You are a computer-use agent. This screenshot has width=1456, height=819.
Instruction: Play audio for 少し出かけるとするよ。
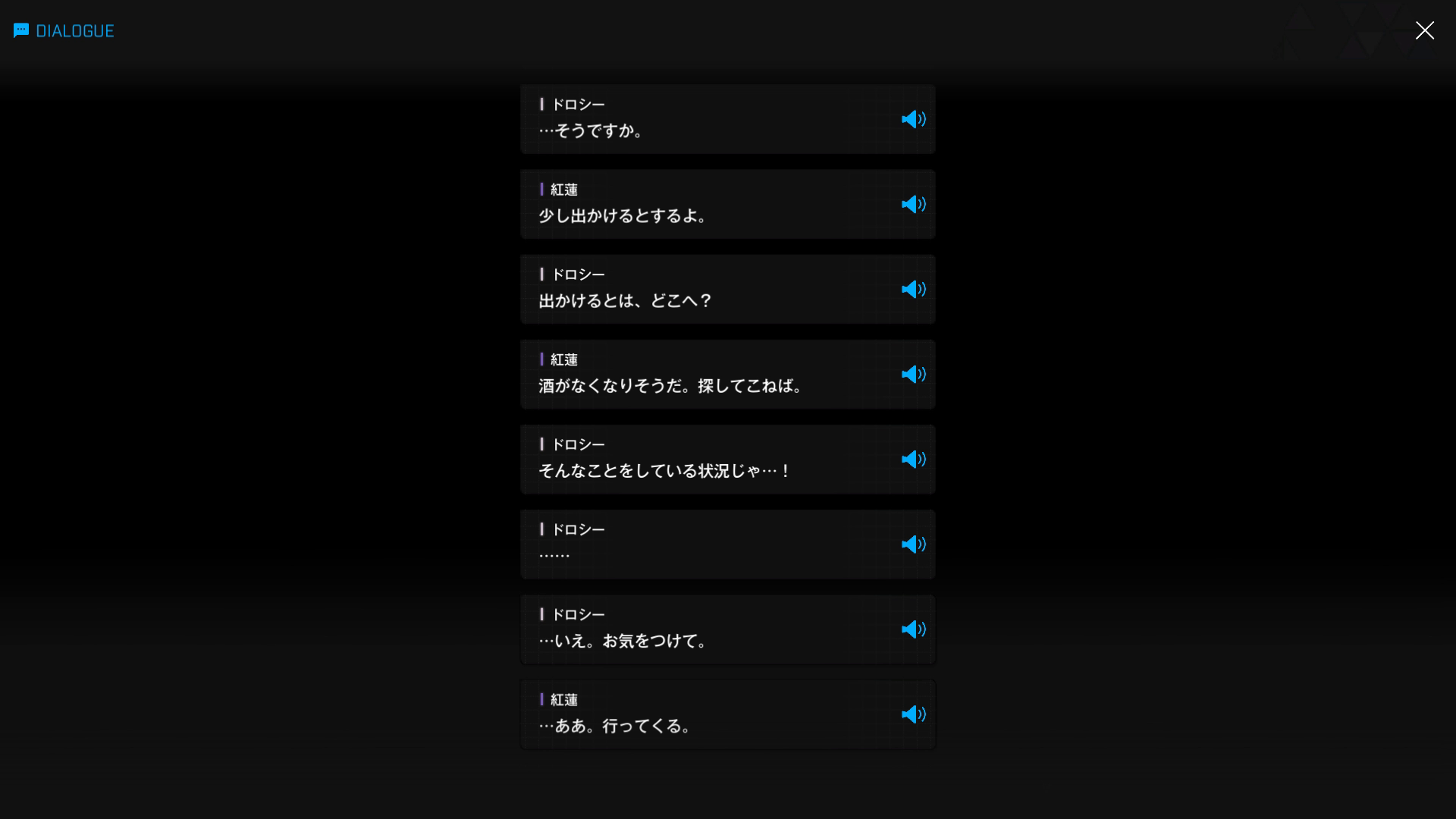click(x=913, y=204)
